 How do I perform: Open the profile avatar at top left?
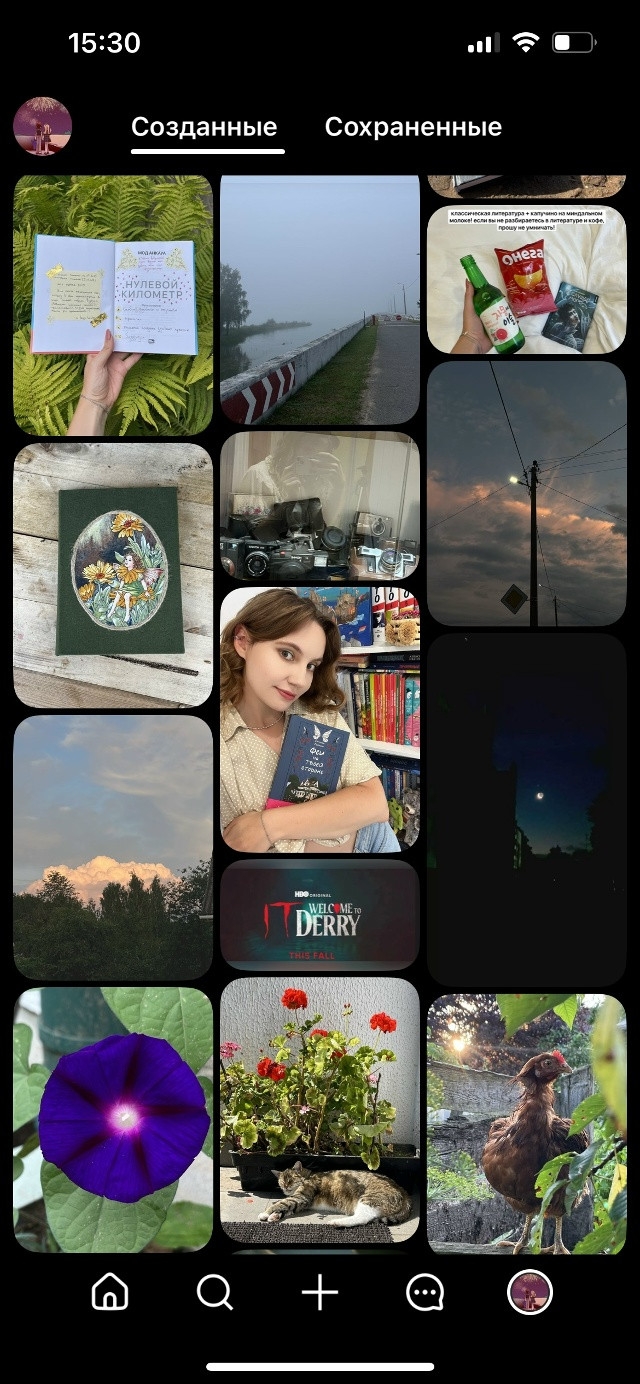(42, 126)
